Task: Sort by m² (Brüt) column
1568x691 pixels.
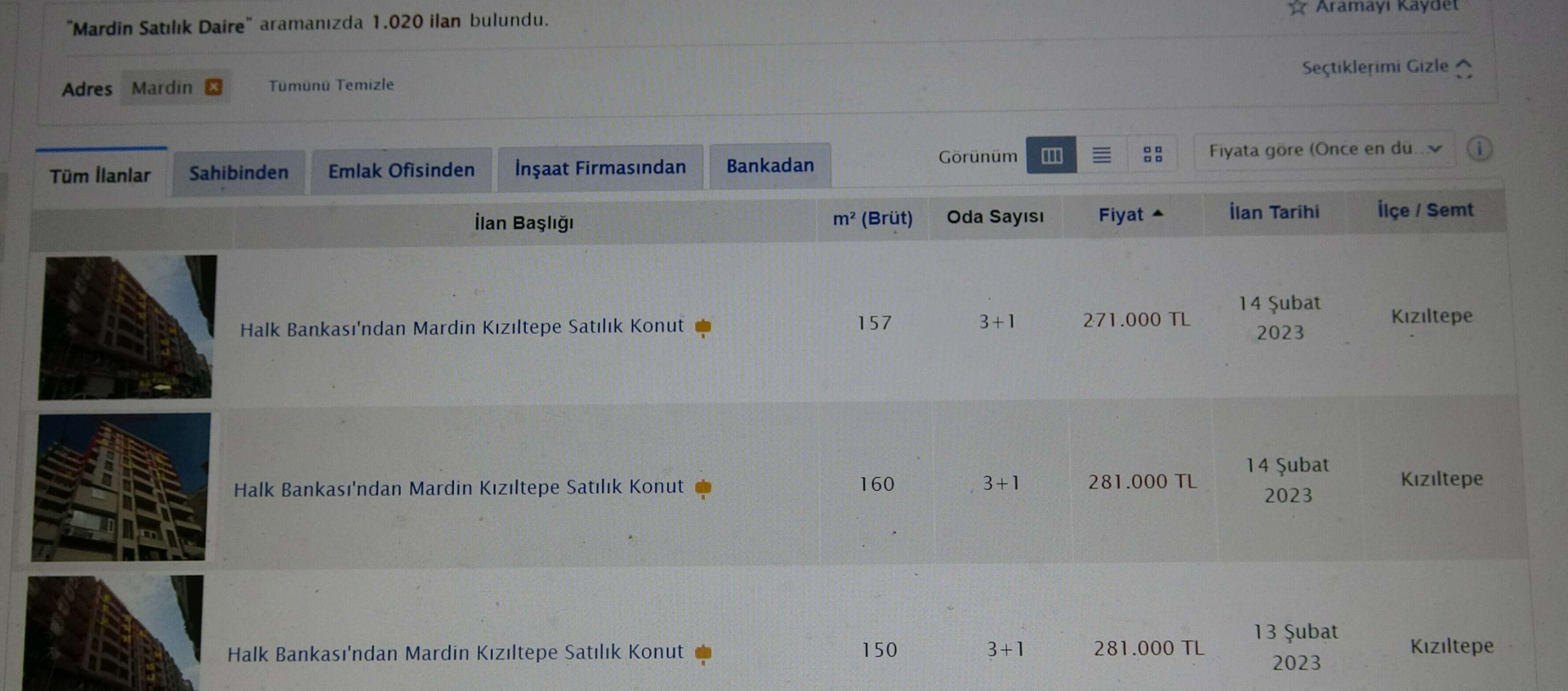Action: pos(872,218)
